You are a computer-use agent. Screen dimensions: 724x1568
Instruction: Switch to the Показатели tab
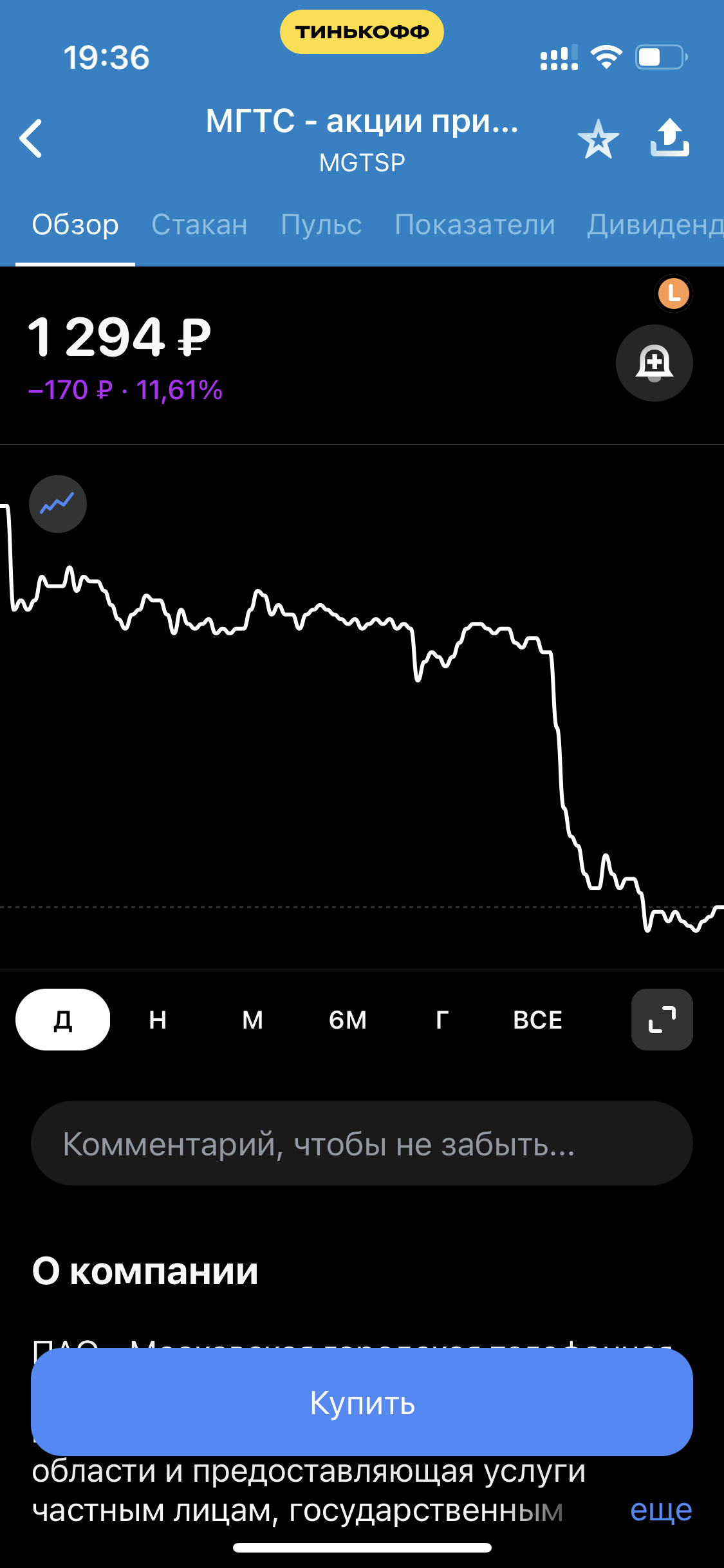pos(474,225)
